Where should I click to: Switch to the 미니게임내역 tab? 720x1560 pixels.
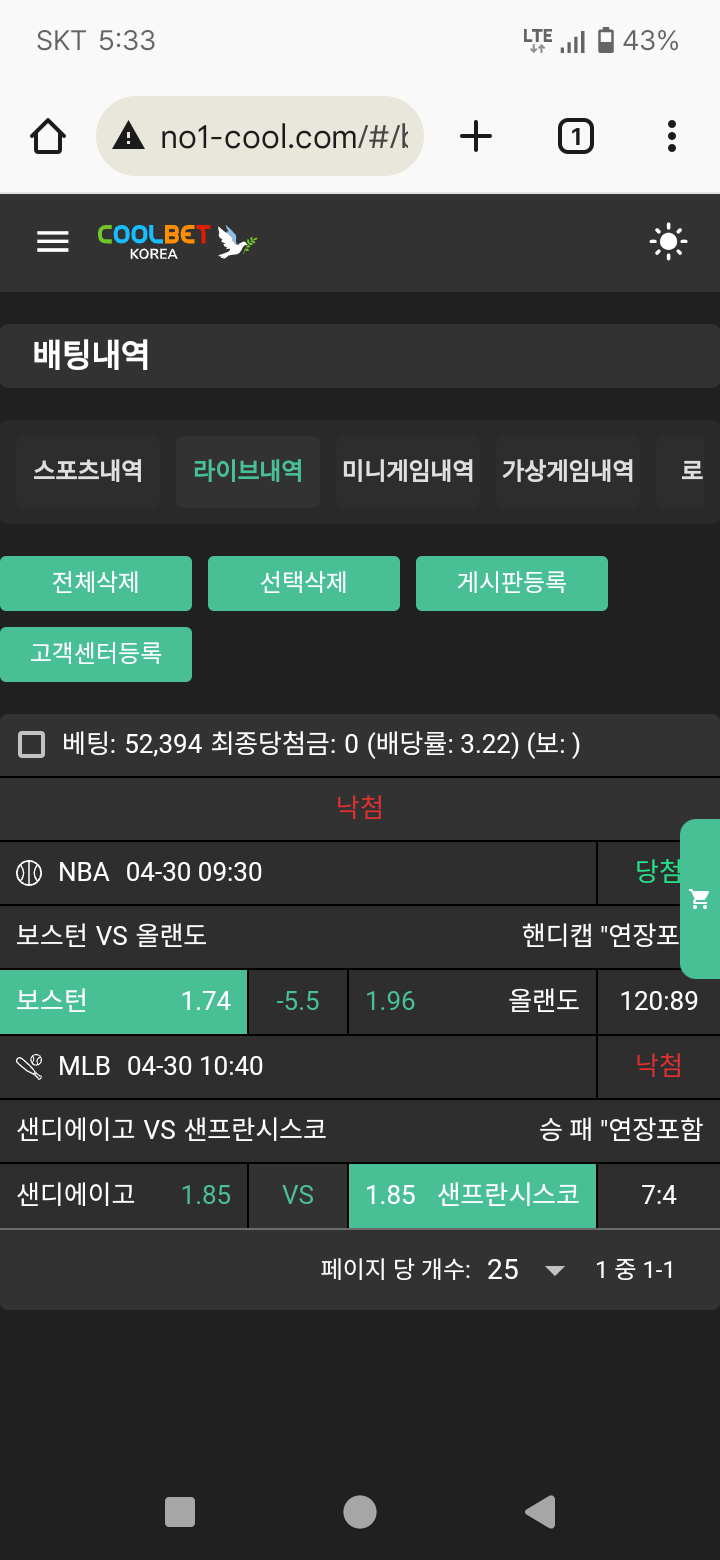tap(408, 471)
